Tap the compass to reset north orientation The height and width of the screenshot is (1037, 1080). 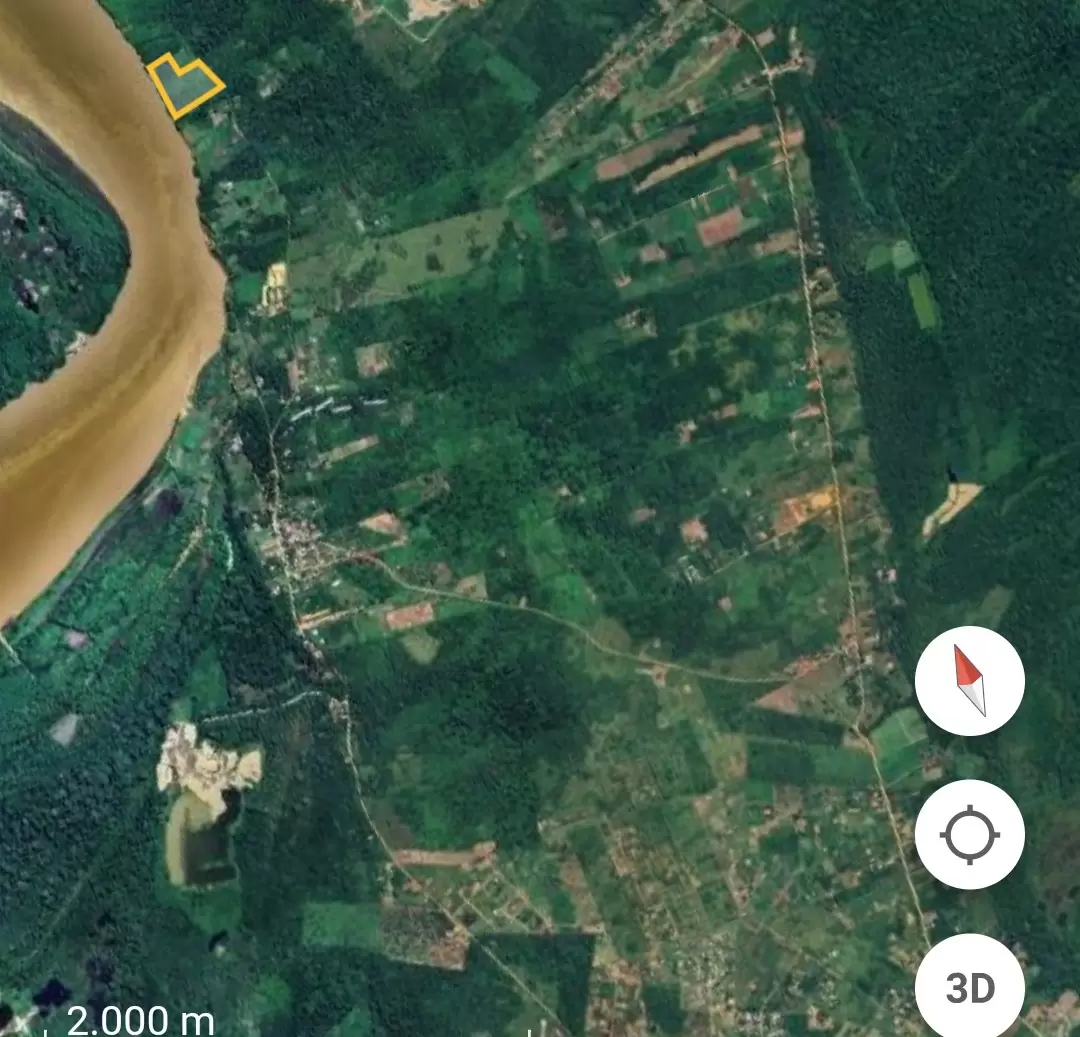click(x=969, y=681)
